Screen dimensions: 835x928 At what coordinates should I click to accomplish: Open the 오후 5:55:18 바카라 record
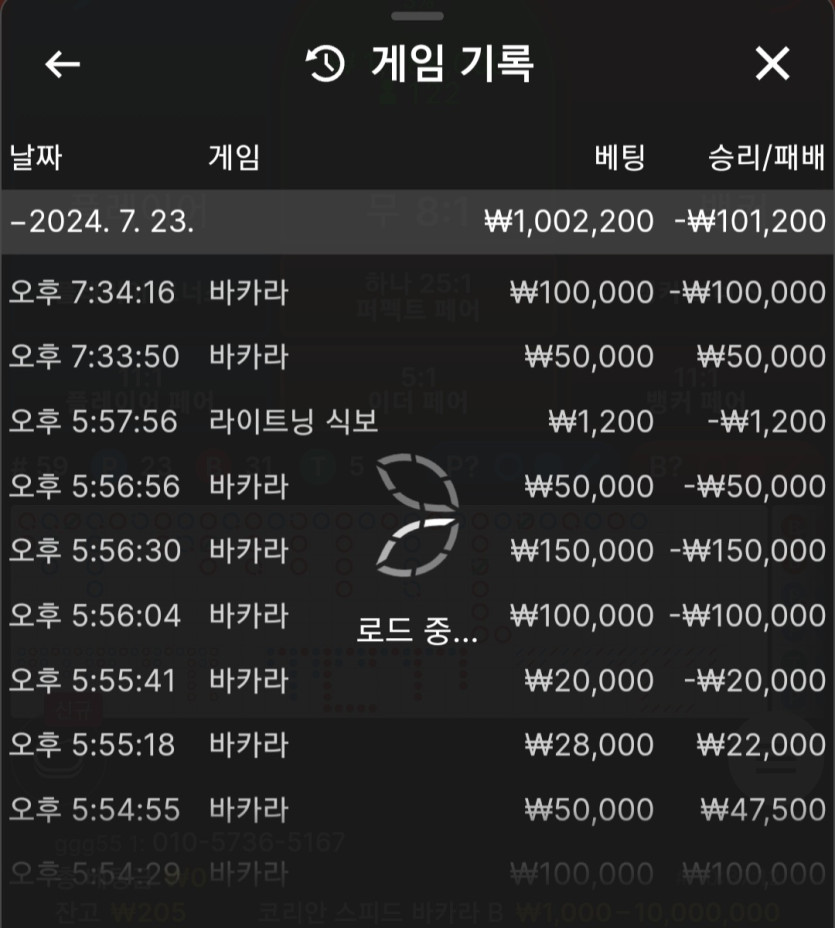417,745
